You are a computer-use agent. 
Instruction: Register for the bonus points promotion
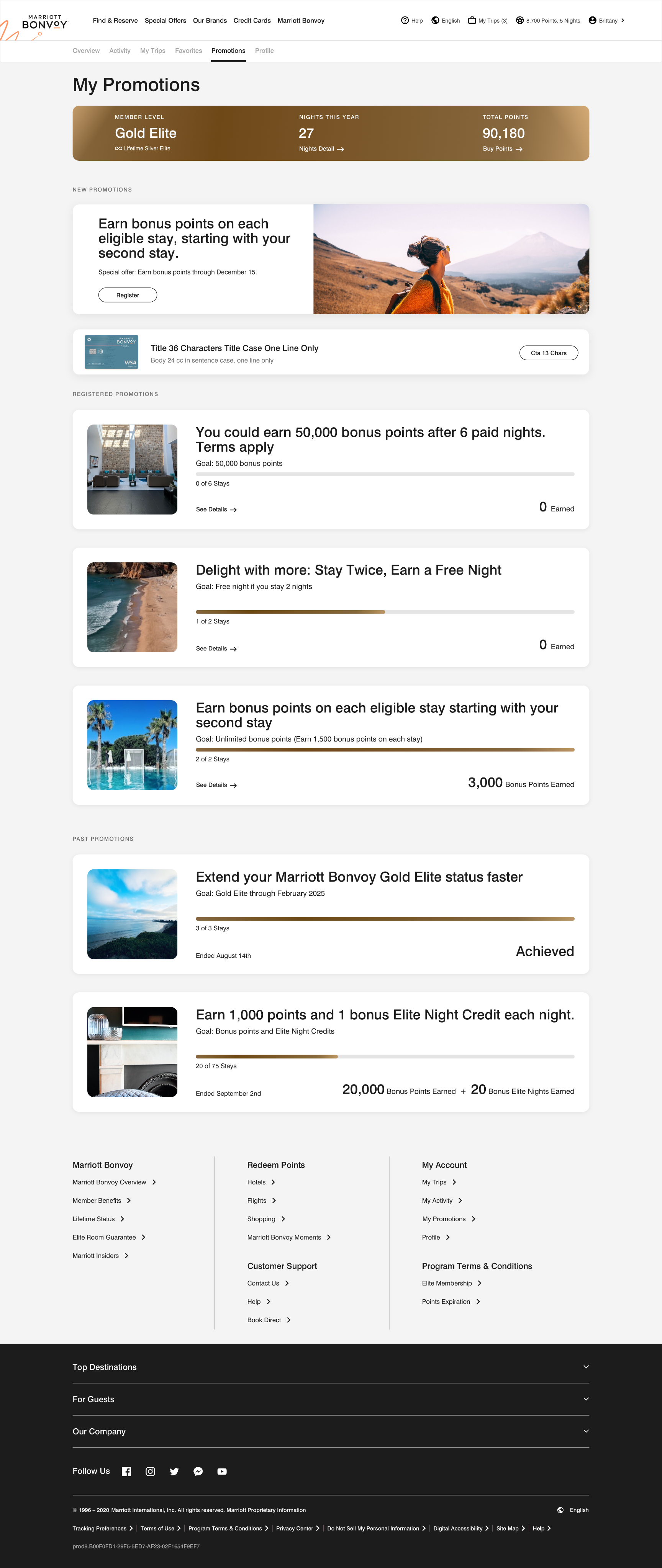[127, 295]
